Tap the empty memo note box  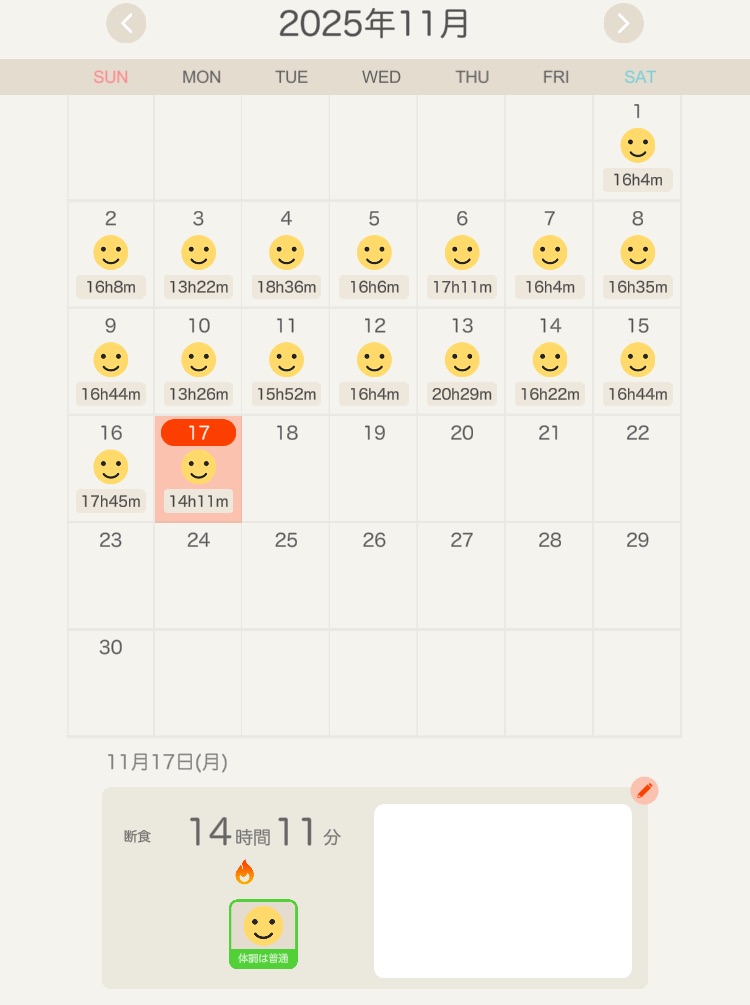pos(503,891)
